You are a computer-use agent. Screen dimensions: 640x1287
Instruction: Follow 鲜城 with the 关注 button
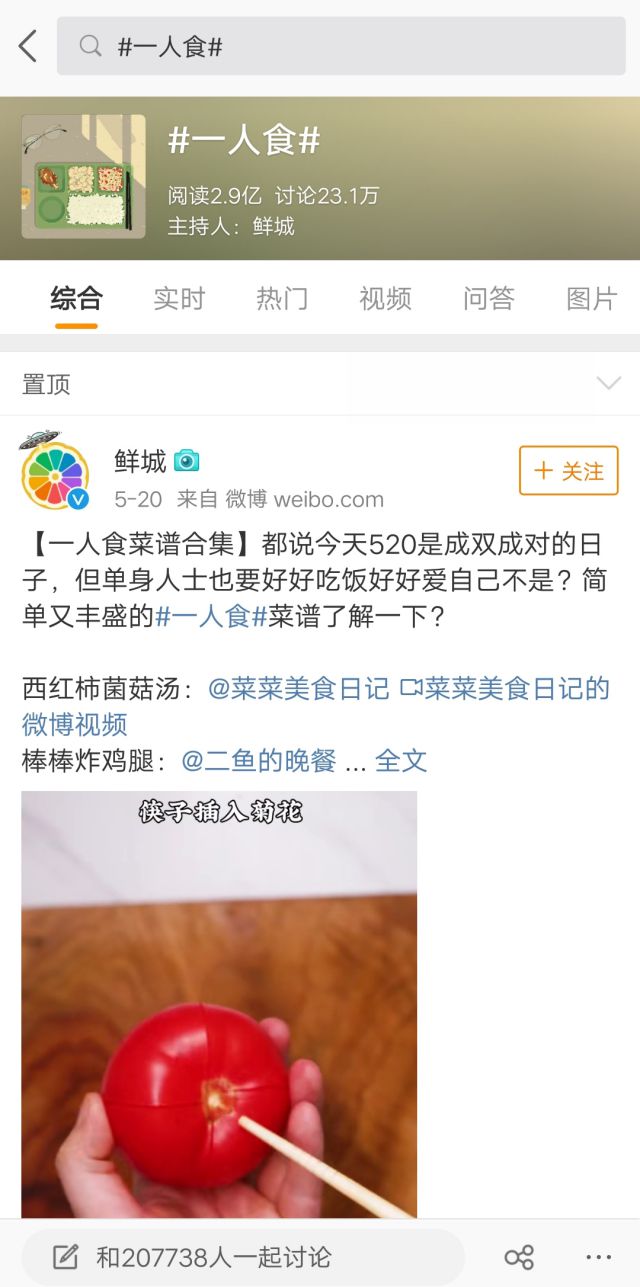(568, 471)
